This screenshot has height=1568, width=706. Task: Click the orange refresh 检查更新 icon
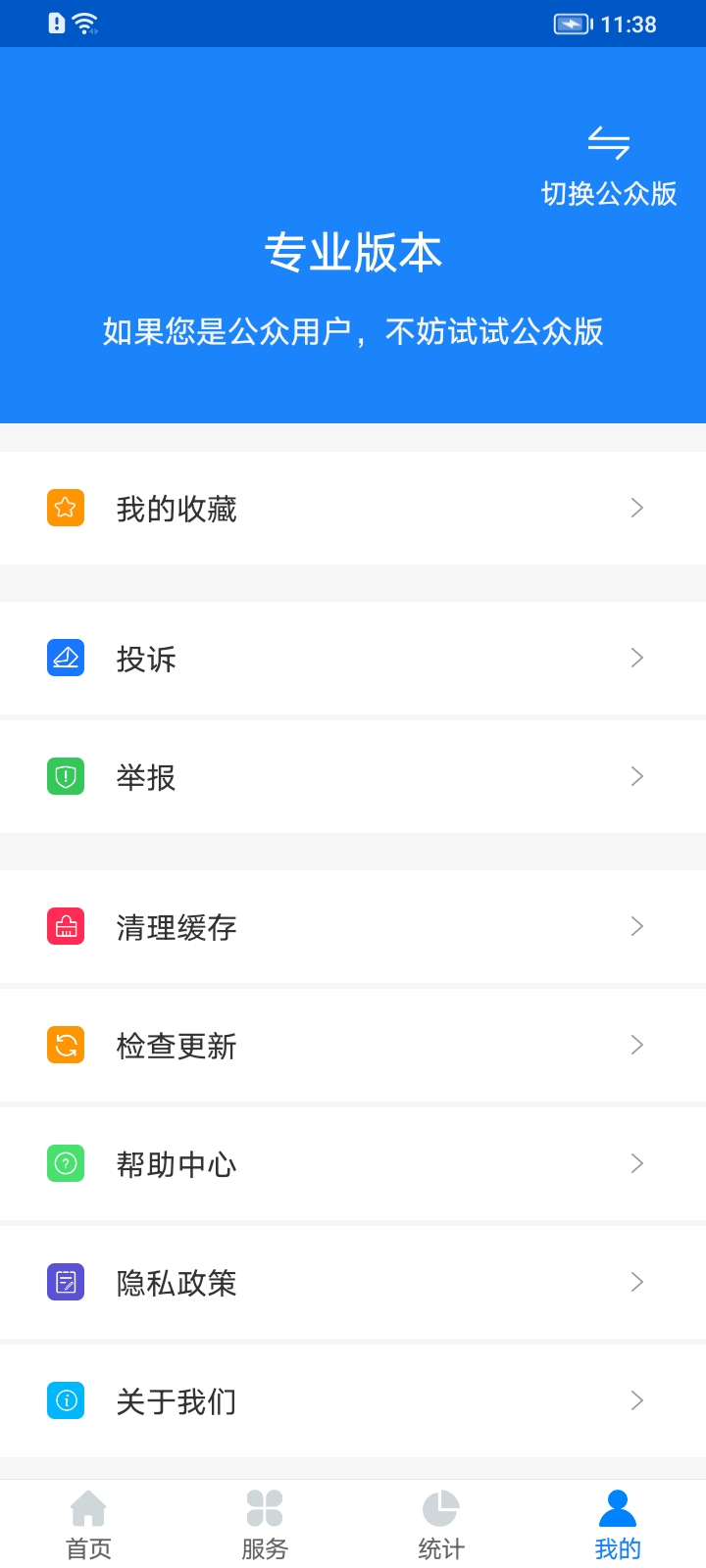click(65, 1046)
